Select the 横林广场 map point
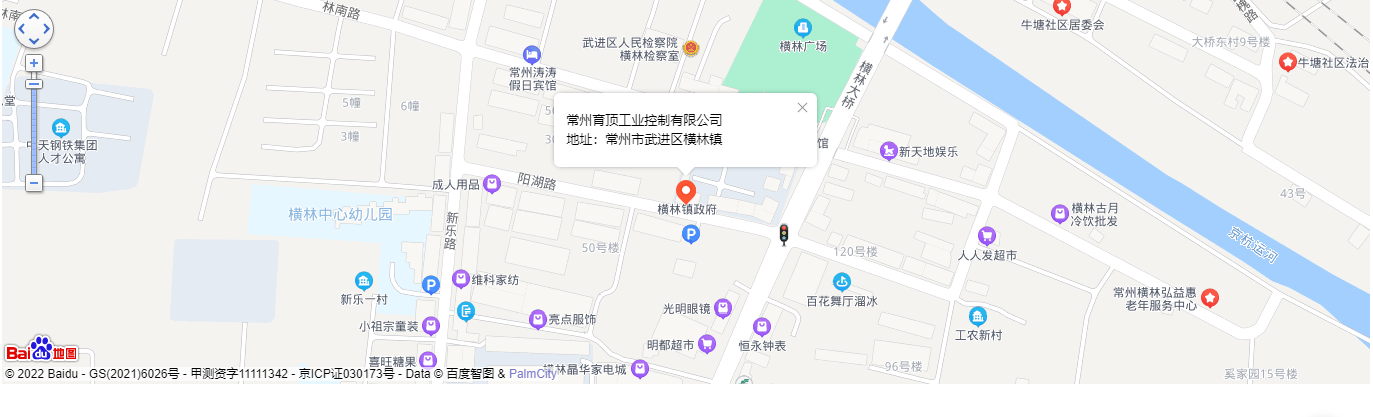 click(802, 28)
